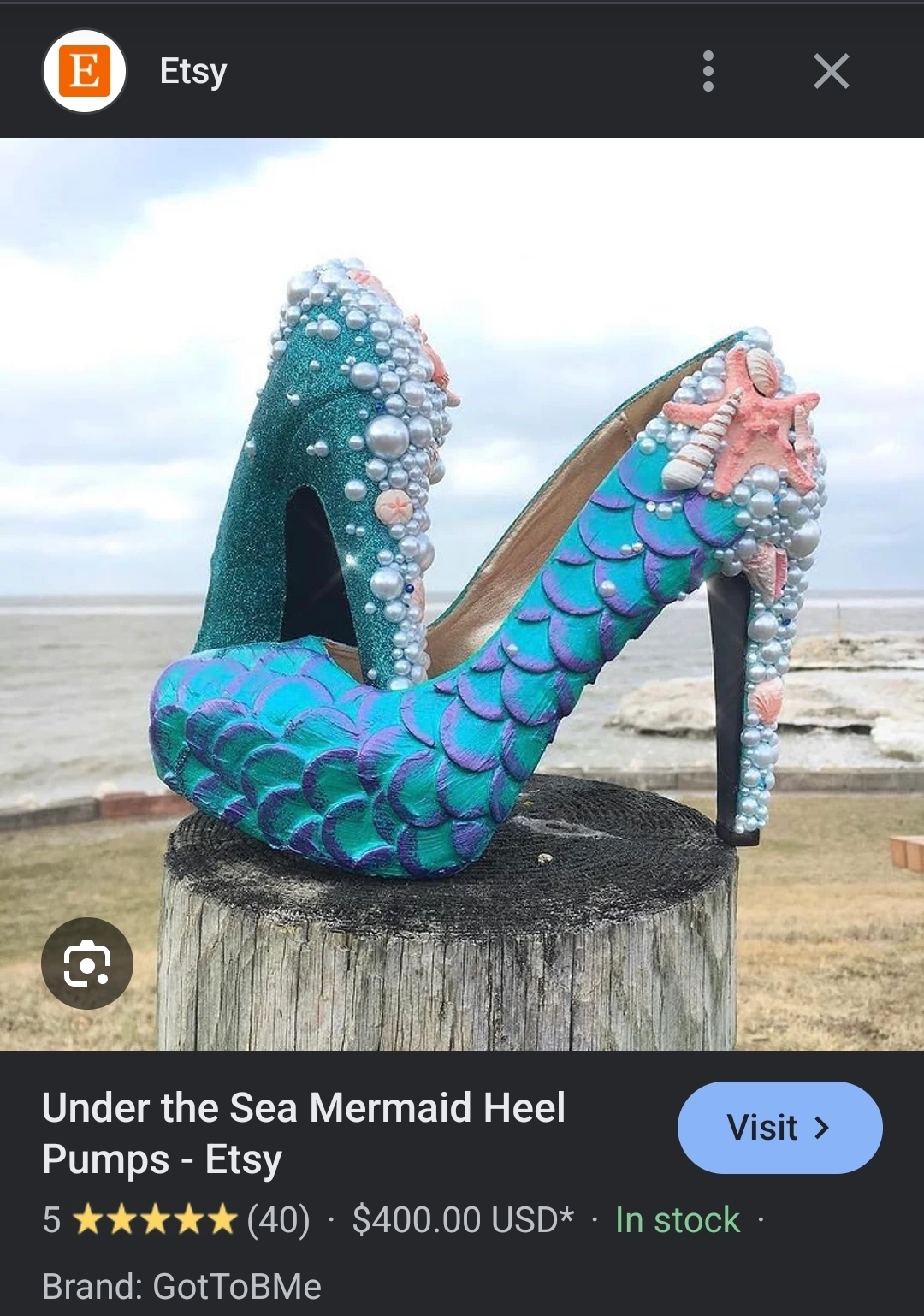Visit the Etsy product page
924x1316 pixels.
coord(779,1127)
